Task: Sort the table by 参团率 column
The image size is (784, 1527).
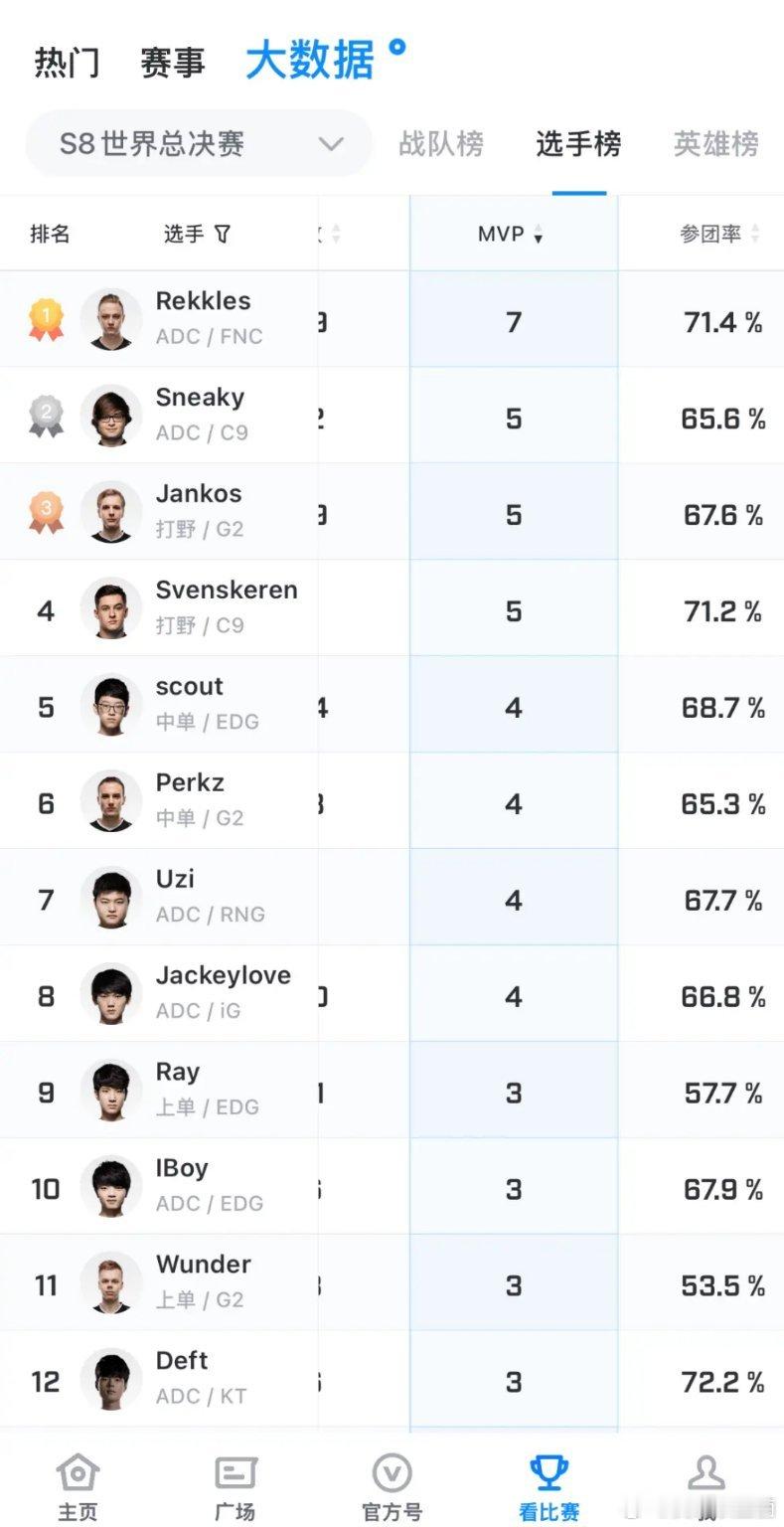Action: pyautogui.click(x=719, y=235)
